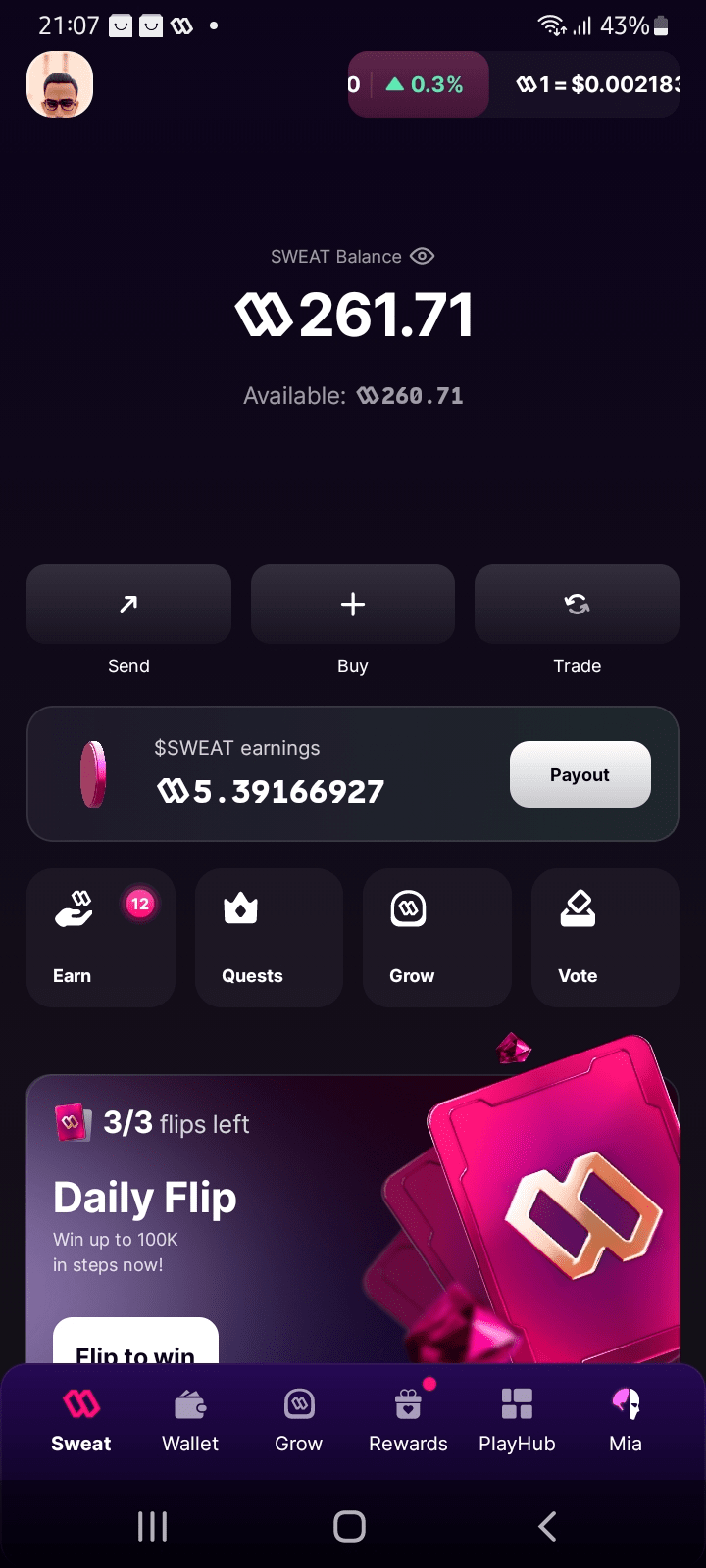Viewport: 706px width, 1568px height.
Task: Open the Rewards tab
Action: click(408, 1421)
